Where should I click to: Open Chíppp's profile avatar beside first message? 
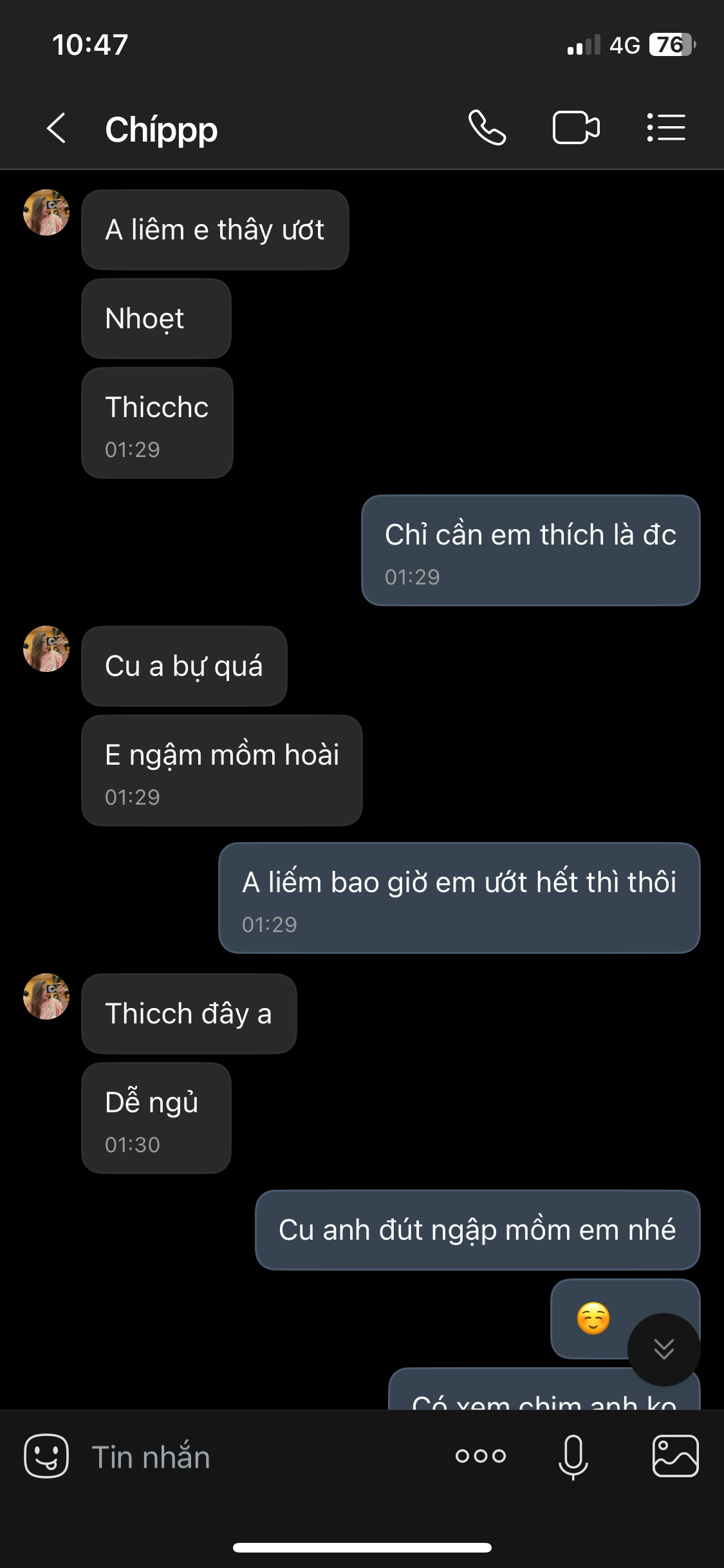(46, 212)
